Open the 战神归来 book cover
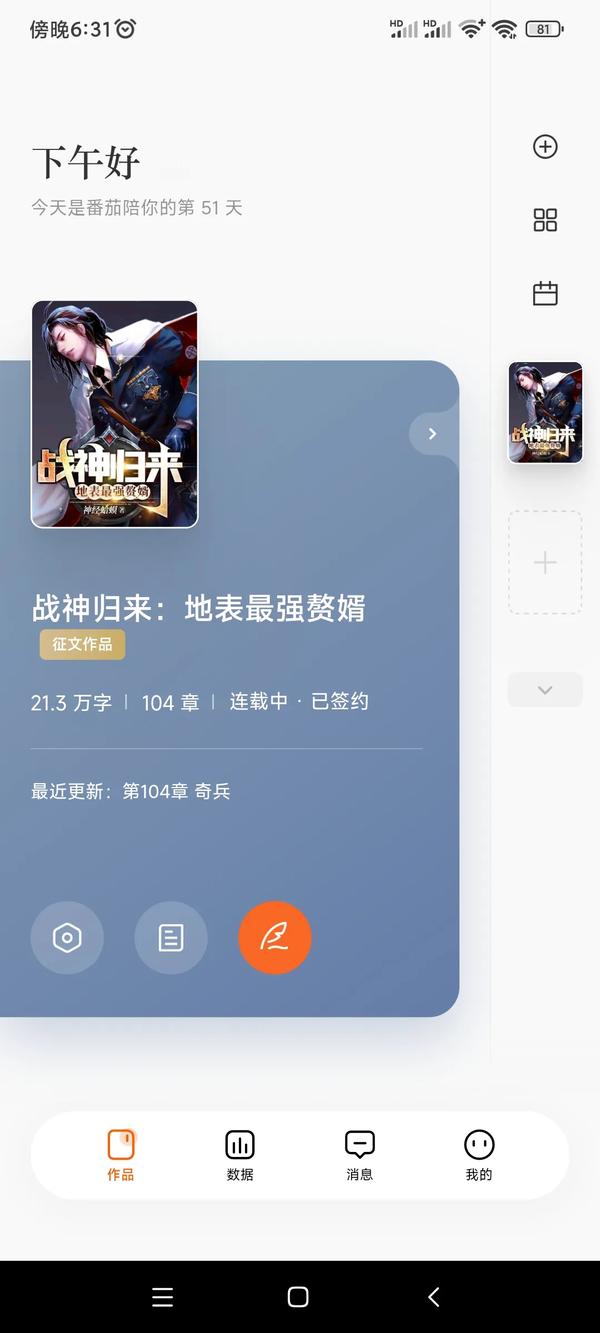 (x=115, y=414)
